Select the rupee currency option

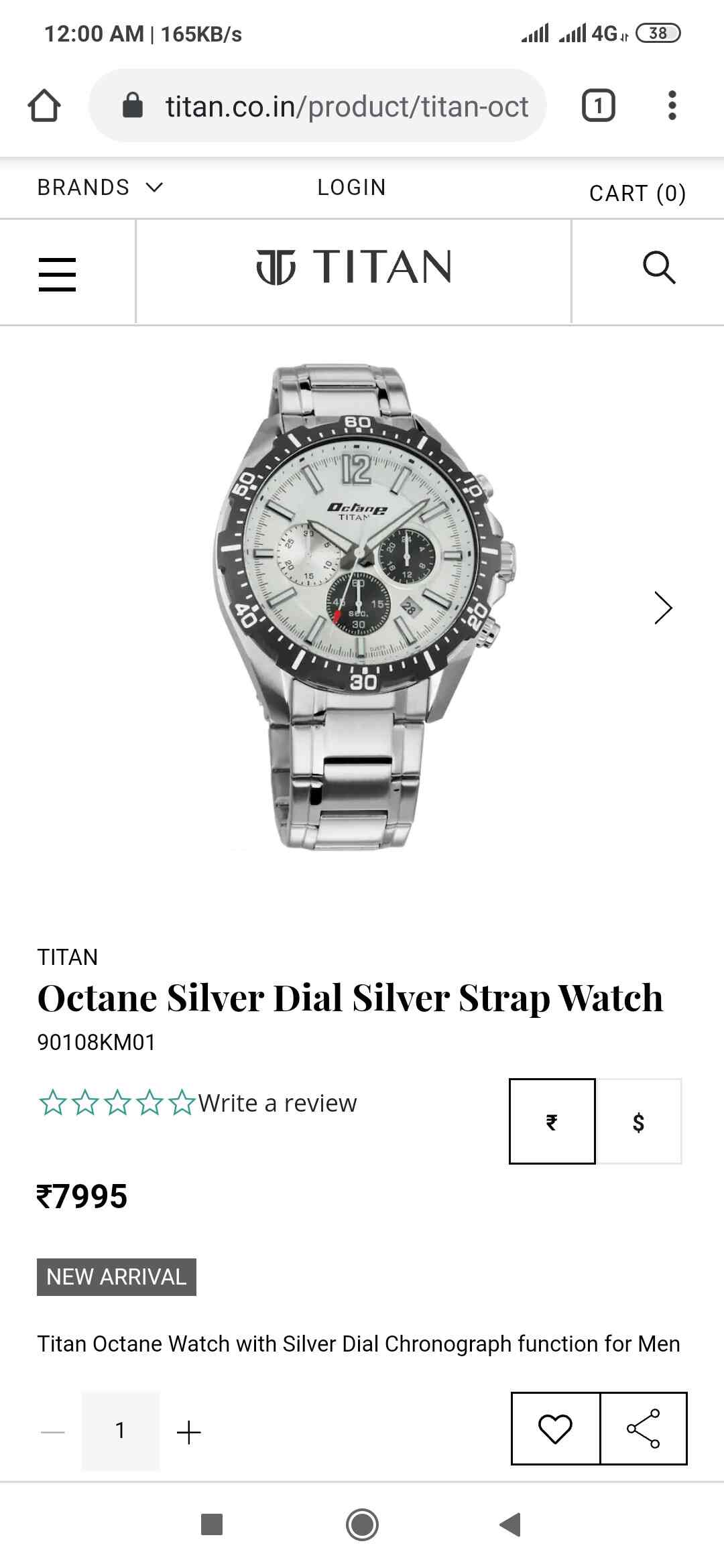pos(552,1122)
